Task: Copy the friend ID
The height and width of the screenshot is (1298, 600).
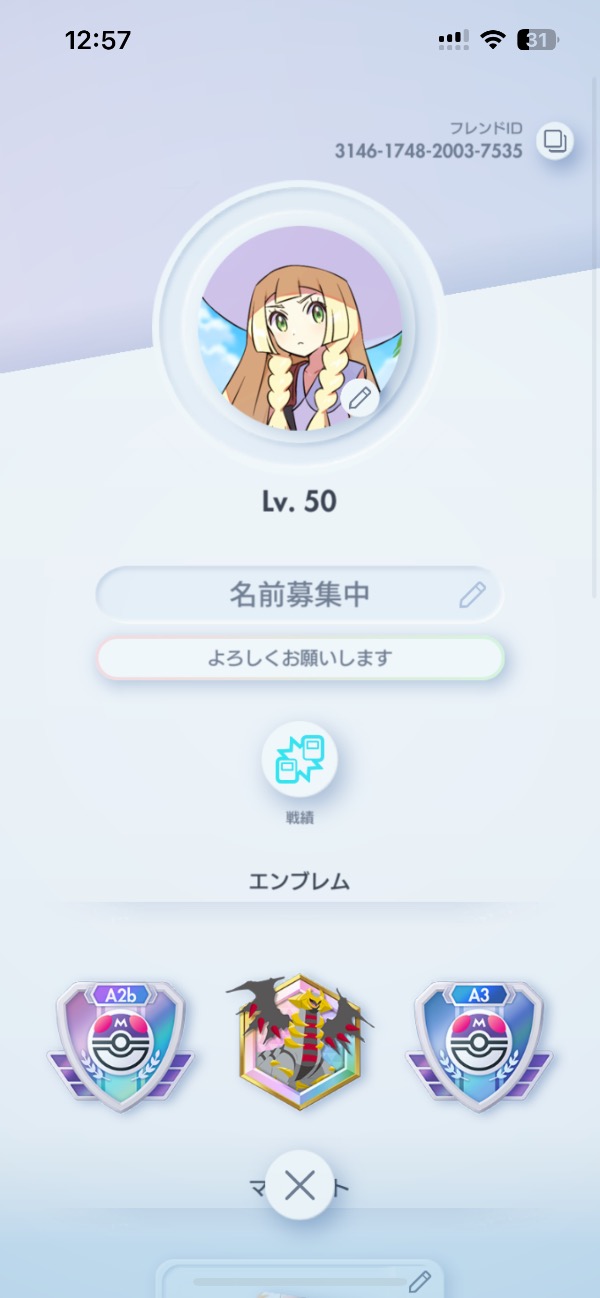Action: [554, 141]
